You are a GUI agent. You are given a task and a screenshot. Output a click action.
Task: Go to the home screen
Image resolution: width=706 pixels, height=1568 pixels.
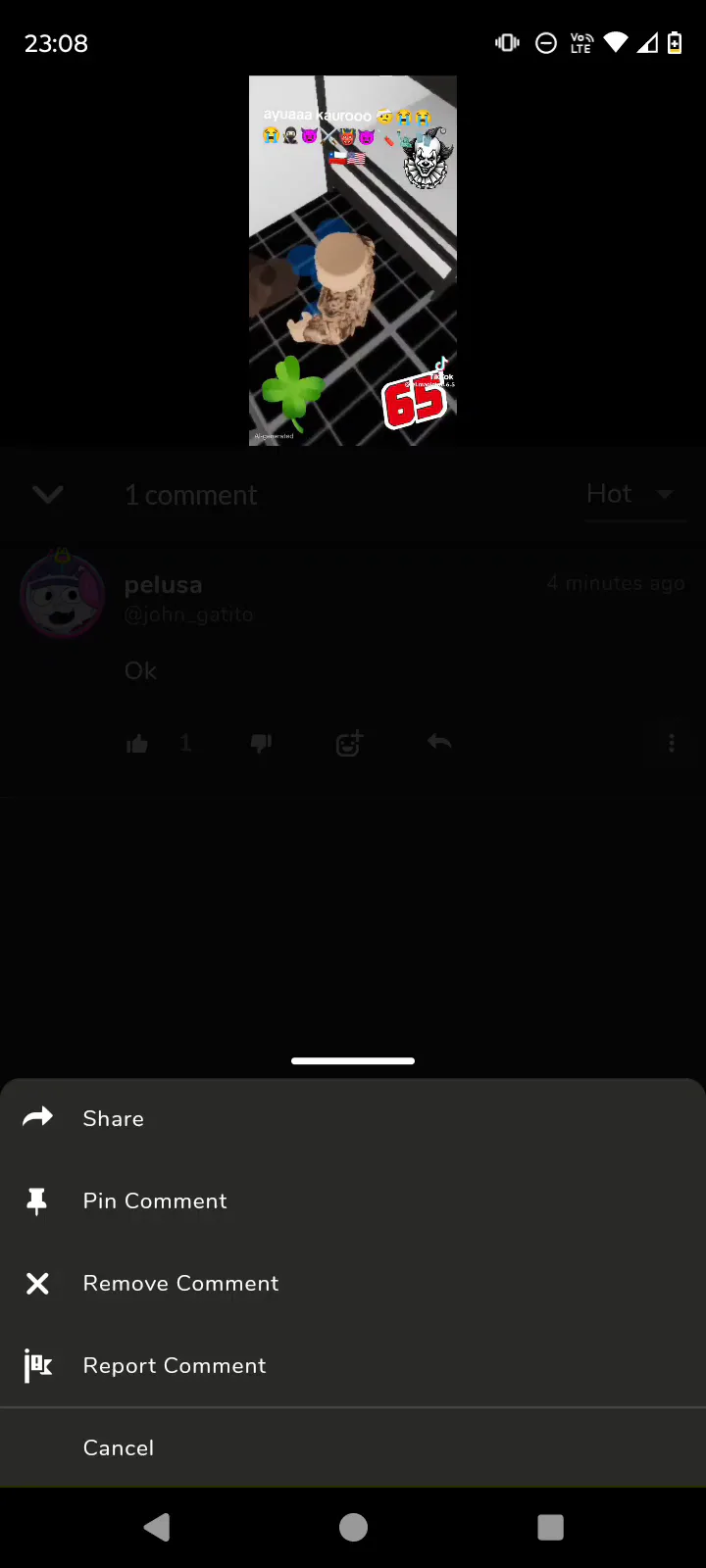[353, 1527]
